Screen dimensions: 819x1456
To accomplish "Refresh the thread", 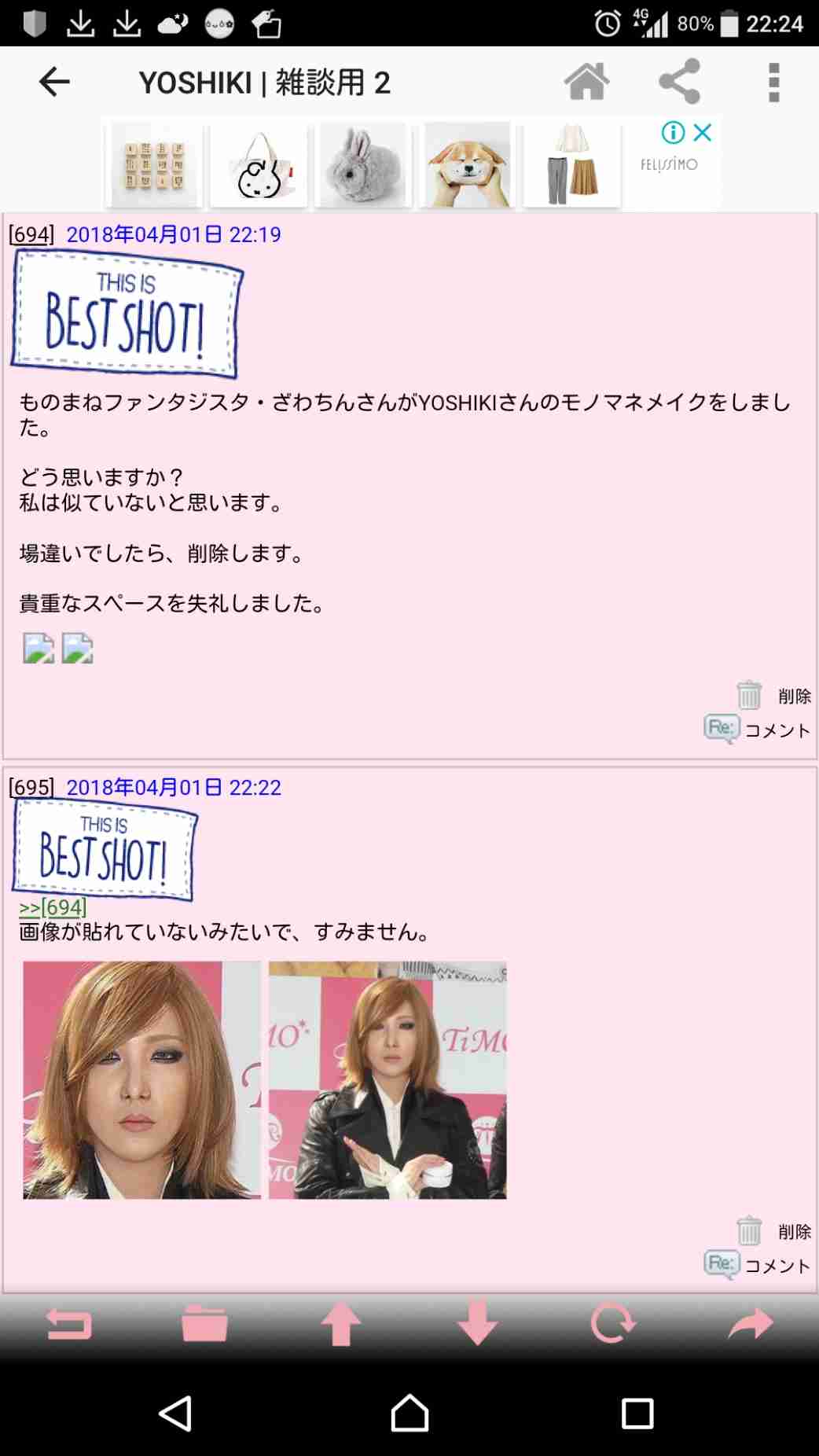I will (x=613, y=1324).
